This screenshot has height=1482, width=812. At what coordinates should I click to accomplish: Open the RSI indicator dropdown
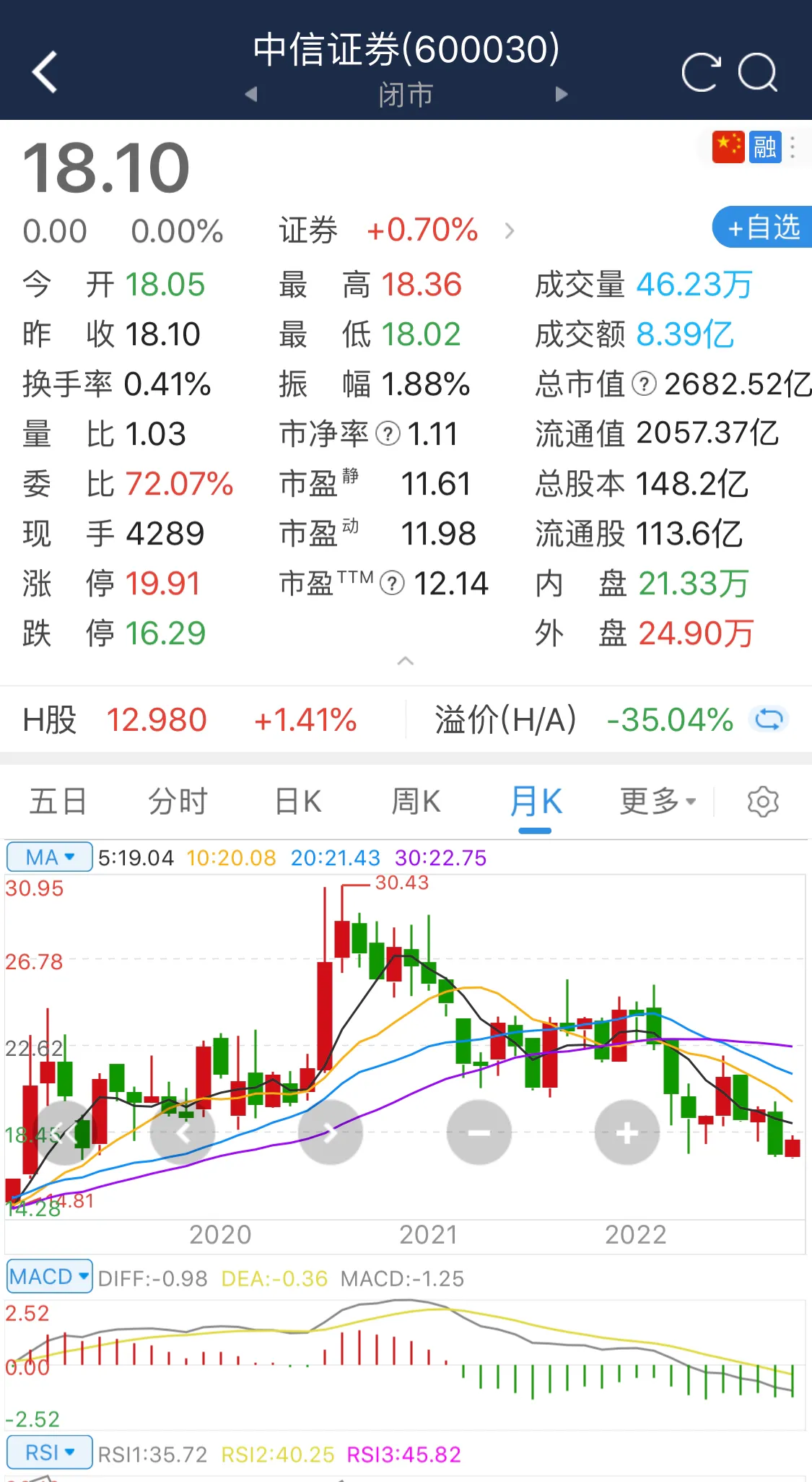click(x=50, y=1452)
